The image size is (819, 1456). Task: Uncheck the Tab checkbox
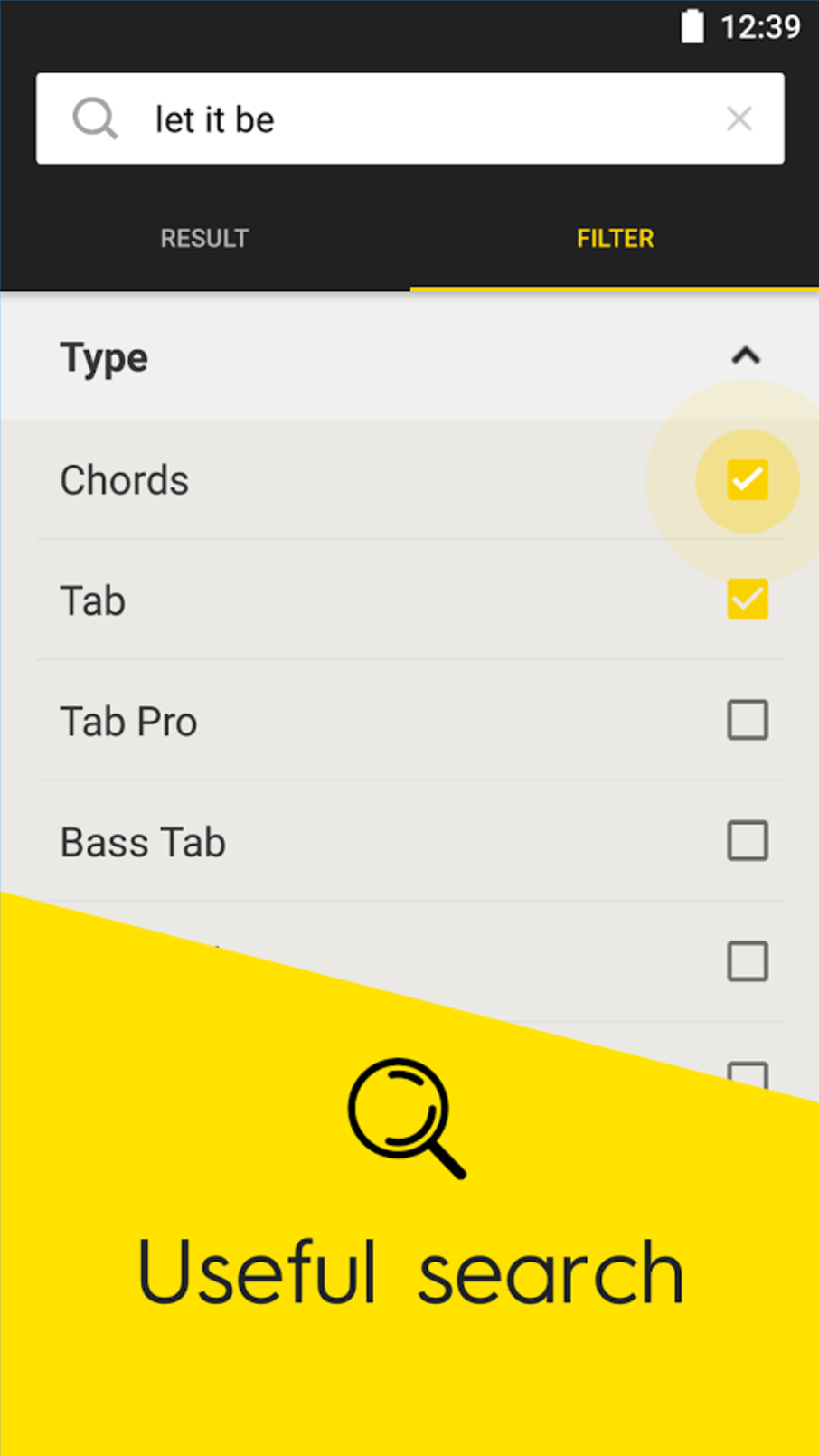(748, 600)
